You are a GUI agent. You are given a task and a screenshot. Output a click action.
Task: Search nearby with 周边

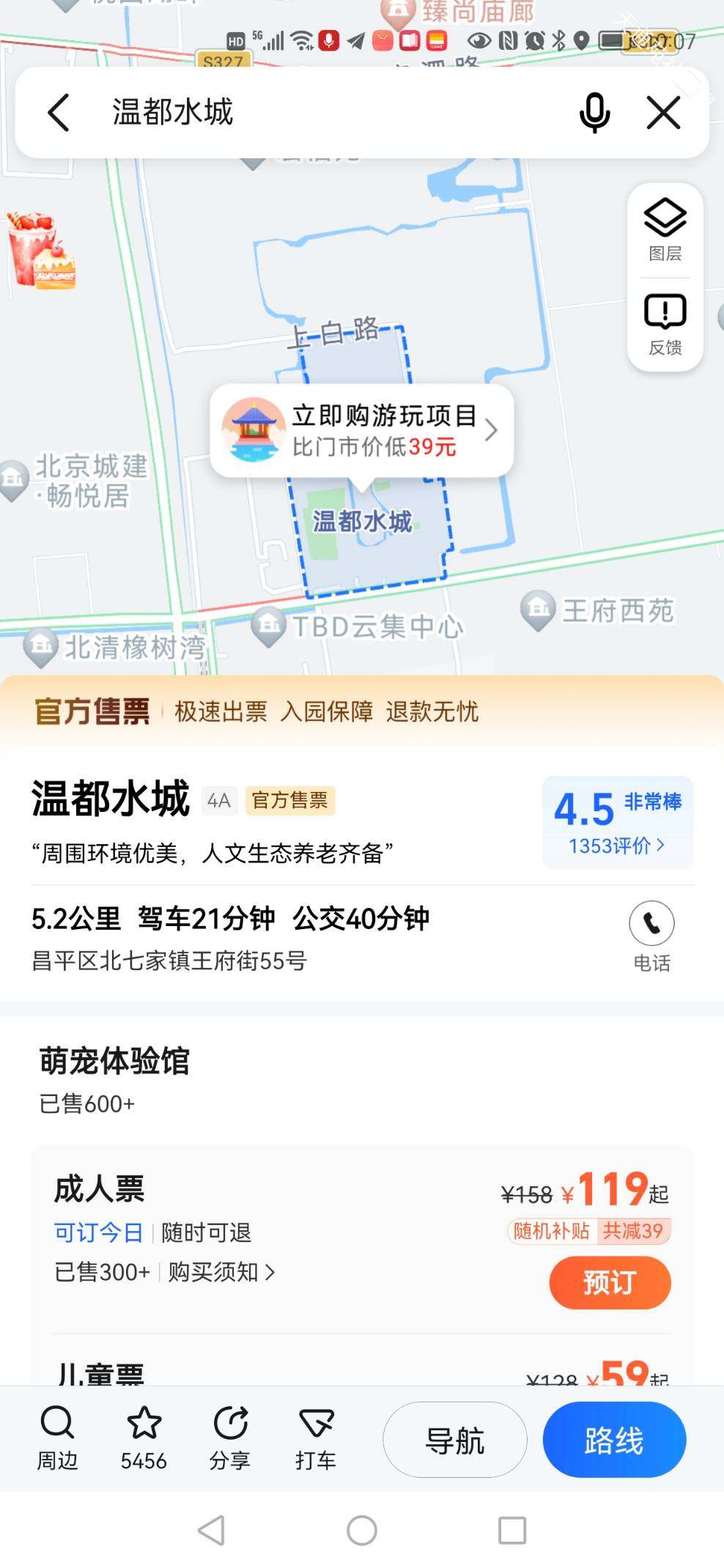coord(57,1438)
